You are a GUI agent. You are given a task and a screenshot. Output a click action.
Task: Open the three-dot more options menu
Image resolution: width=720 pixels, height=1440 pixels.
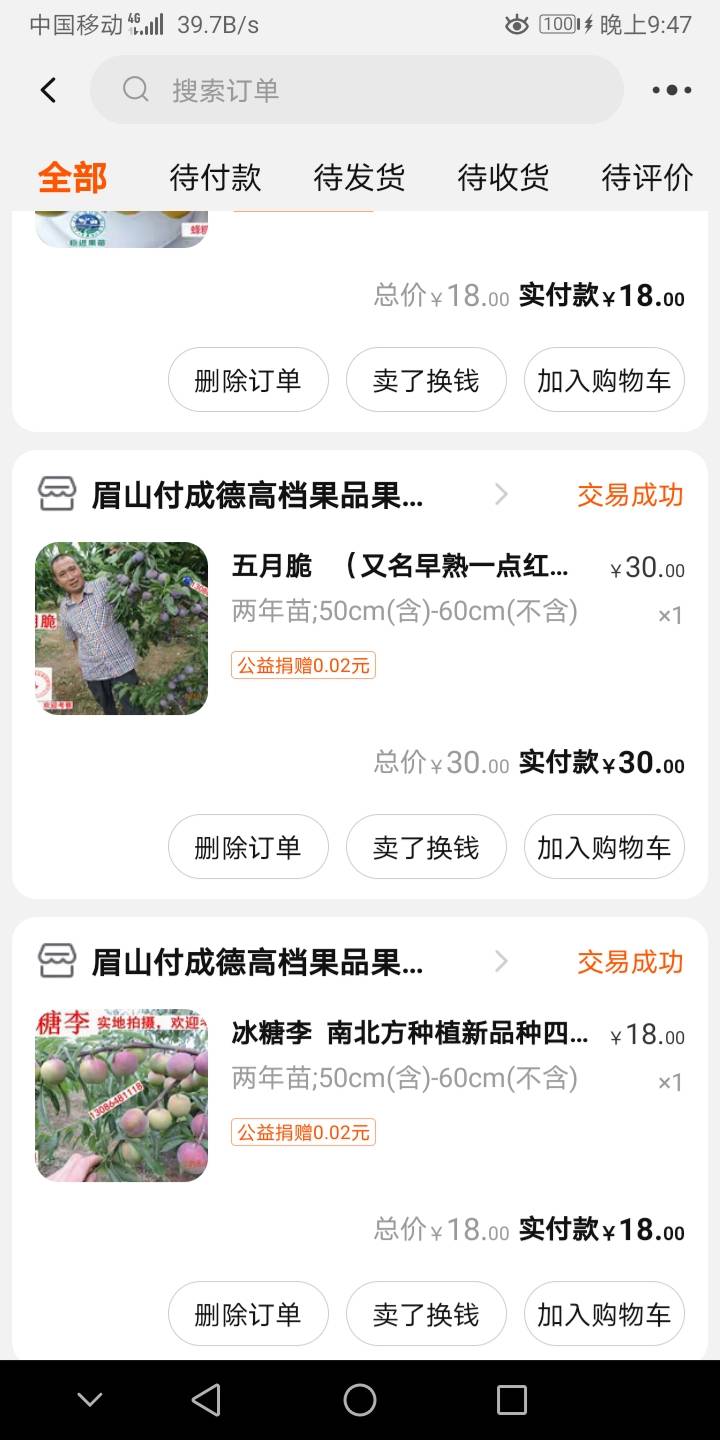pos(671,90)
